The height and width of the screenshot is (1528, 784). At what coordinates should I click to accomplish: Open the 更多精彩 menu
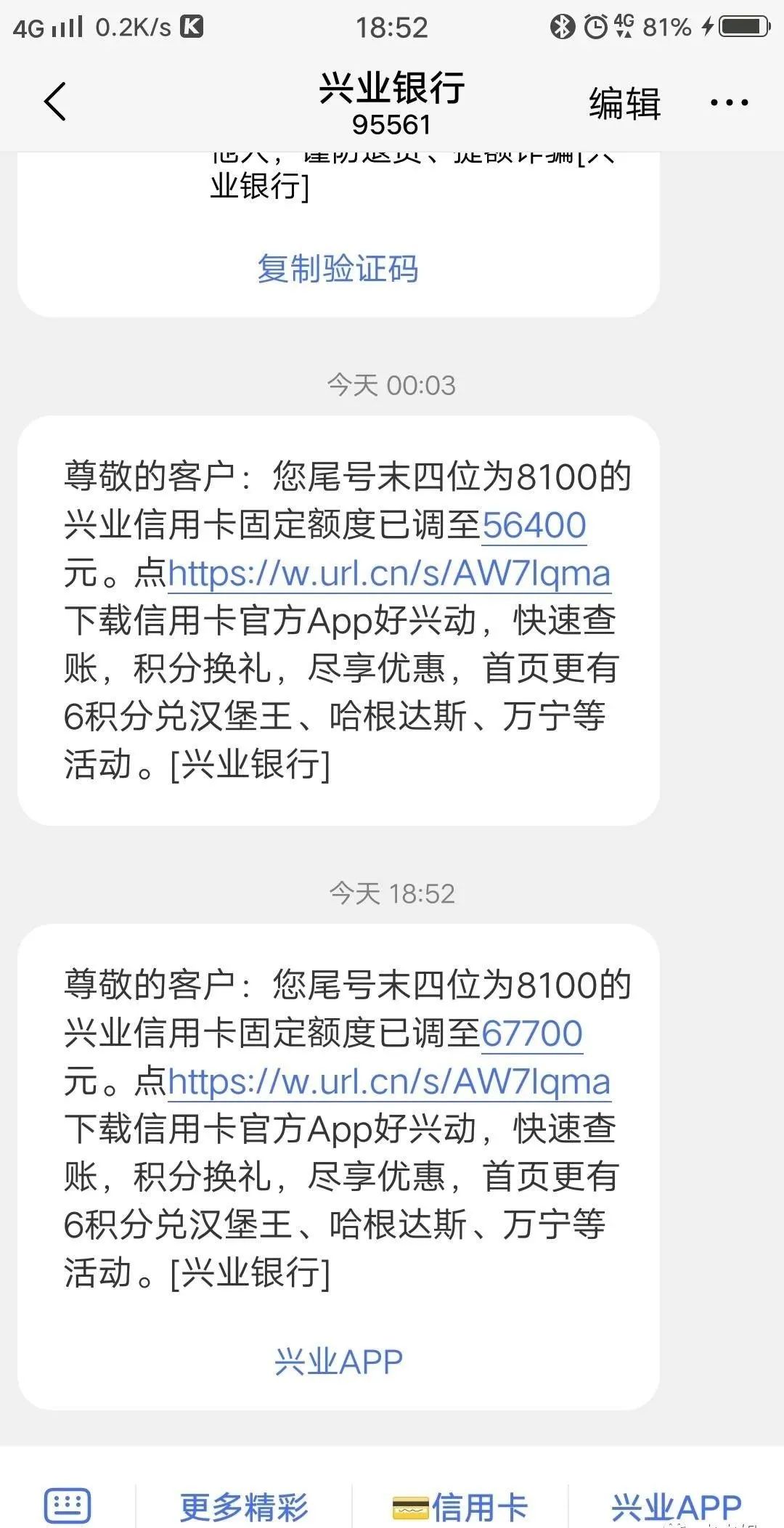[x=244, y=1508]
